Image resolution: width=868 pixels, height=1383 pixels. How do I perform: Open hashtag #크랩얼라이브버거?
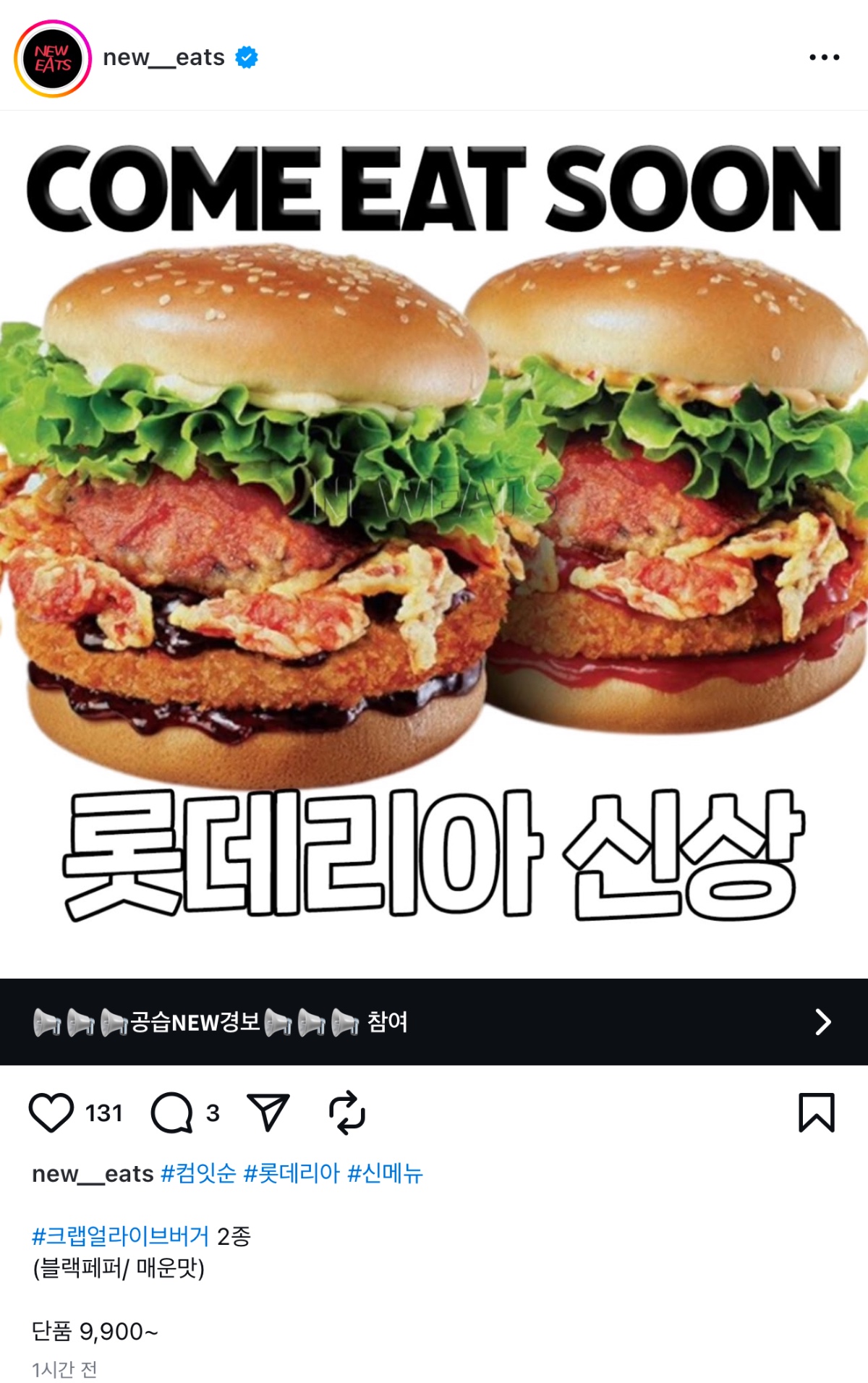(x=120, y=1235)
